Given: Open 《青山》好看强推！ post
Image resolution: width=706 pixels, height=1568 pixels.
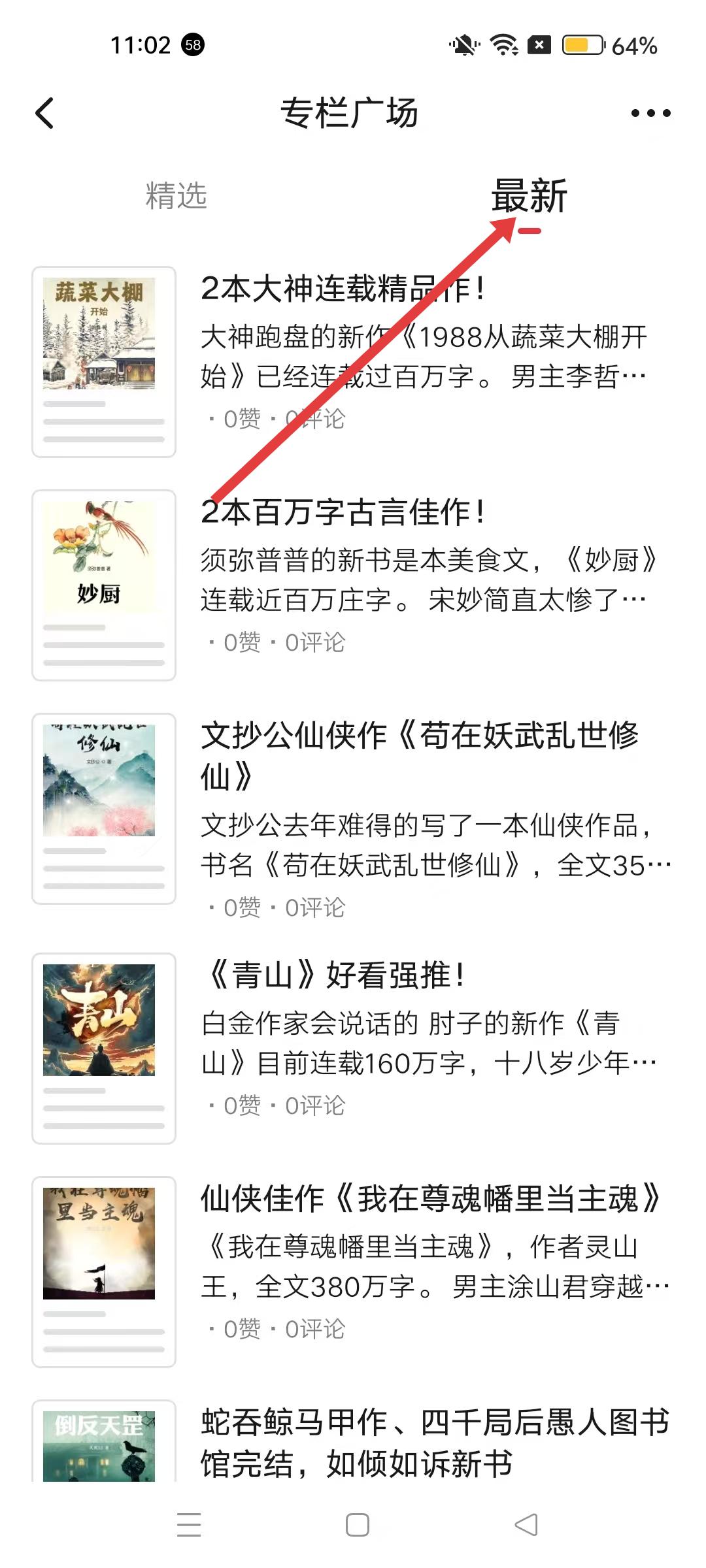Looking at the screenshot, I should click(x=335, y=975).
